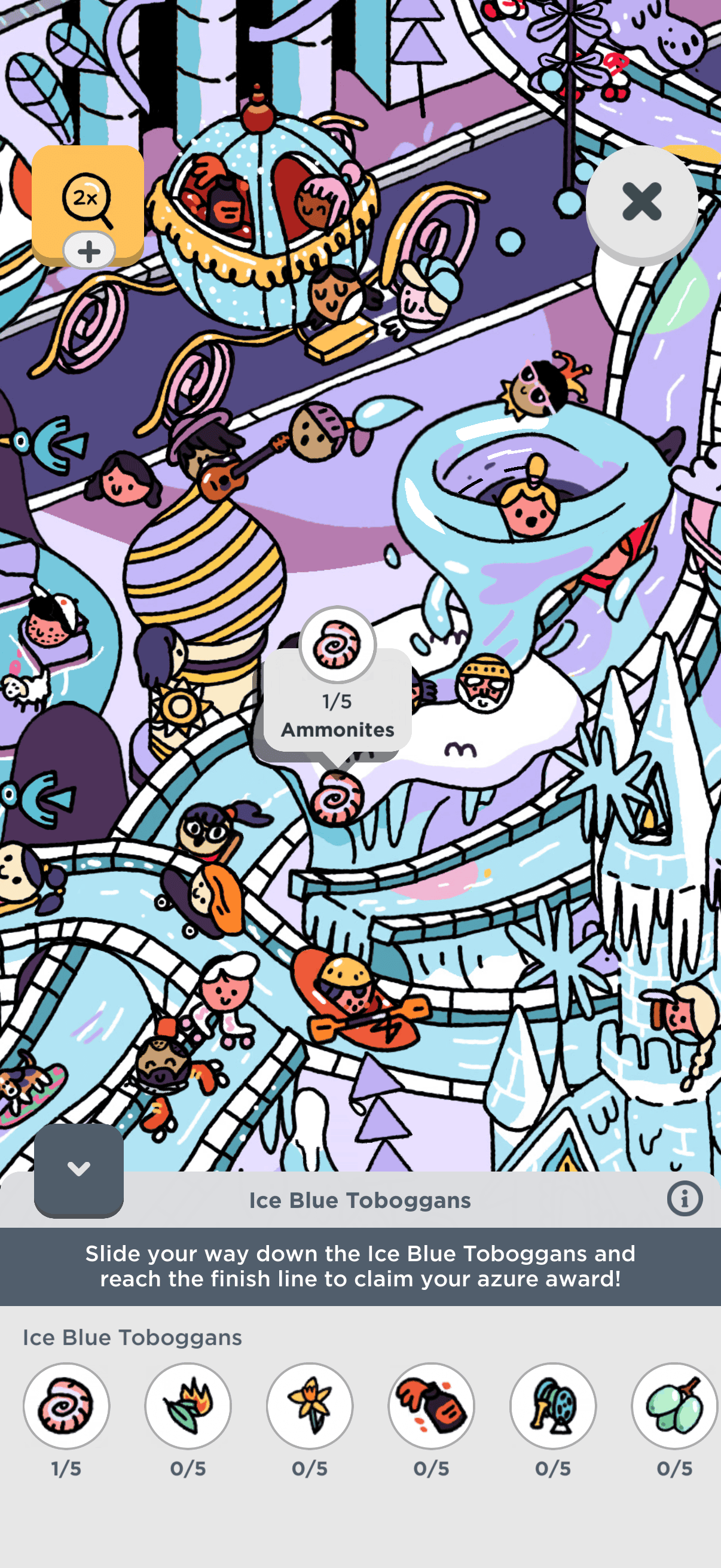Image resolution: width=721 pixels, height=1568 pixels.
Task: Select the green fruit item
Action: [674, 1406]
